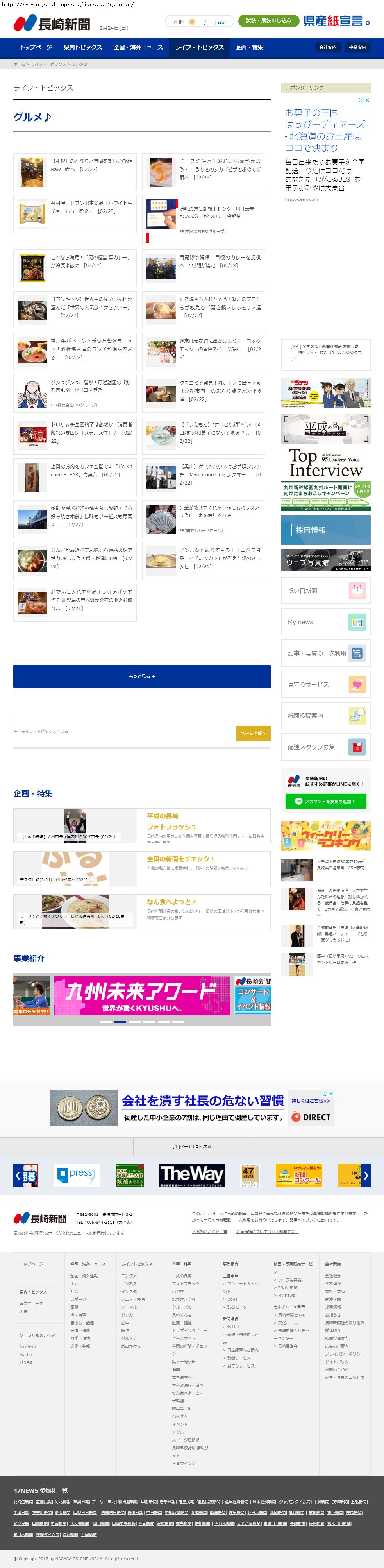Open the 採用情報 banner

coord(325,530)
